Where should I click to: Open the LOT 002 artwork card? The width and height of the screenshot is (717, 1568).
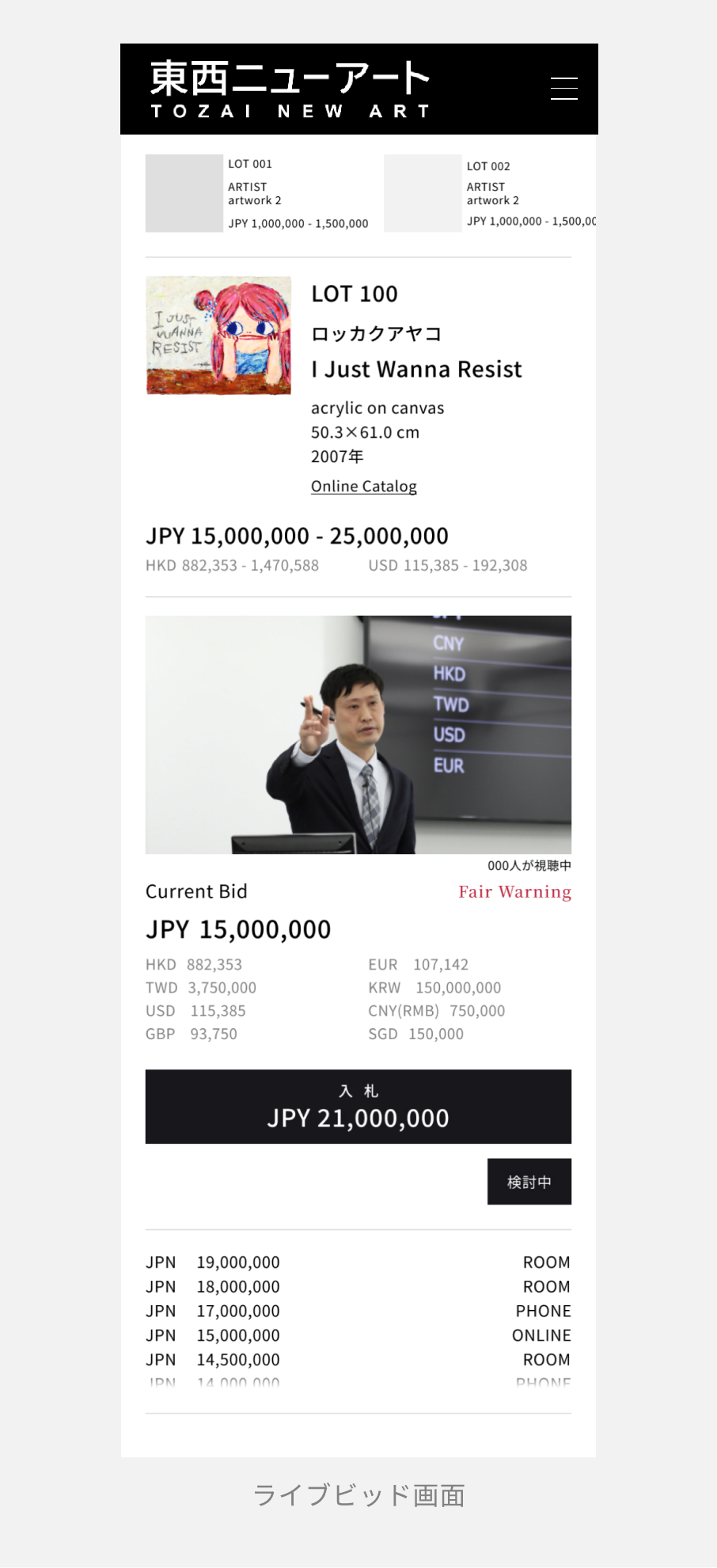(491, 193)
